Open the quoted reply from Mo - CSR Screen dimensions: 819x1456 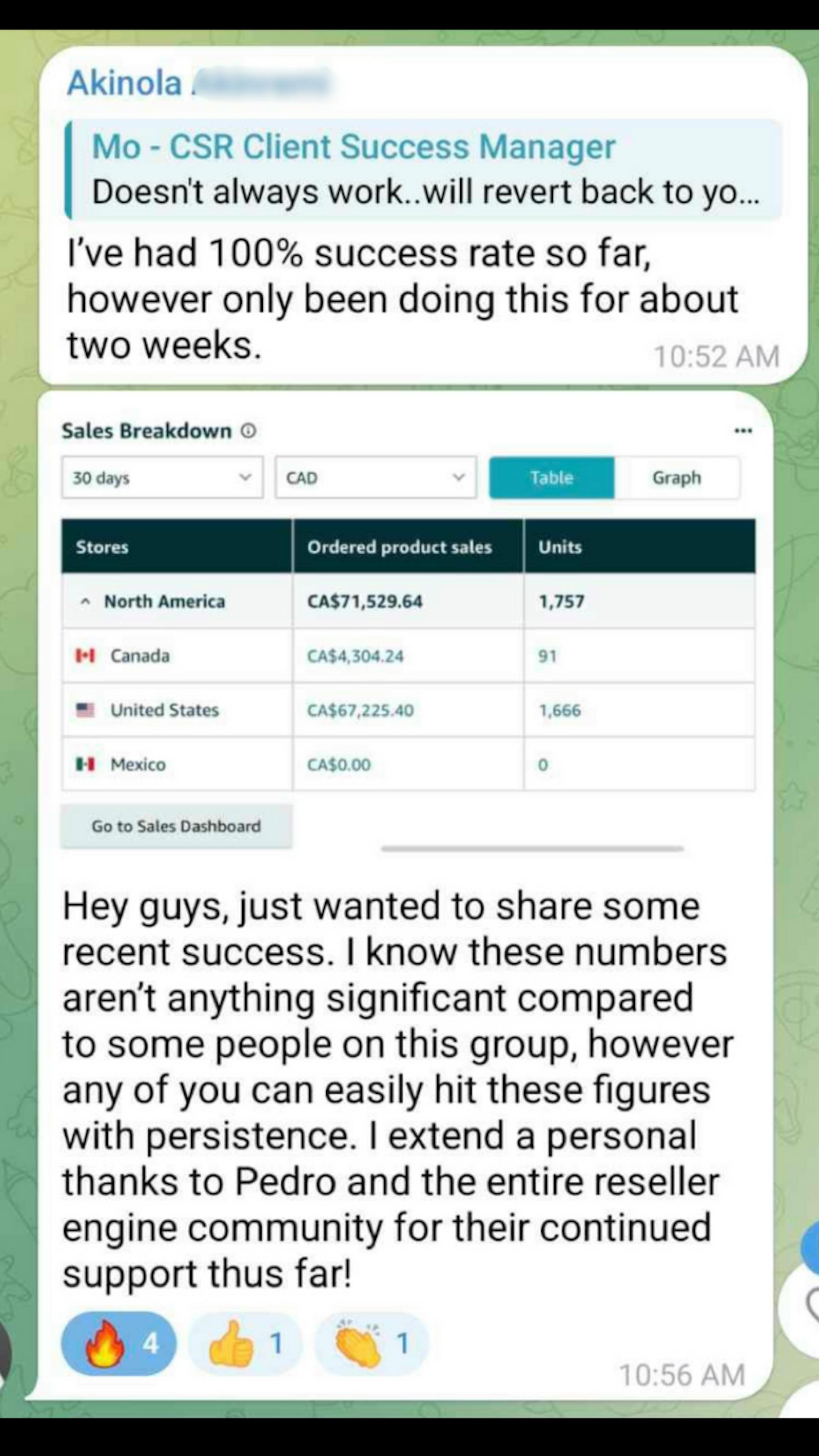pyautogui.click(x=424, y=169)
